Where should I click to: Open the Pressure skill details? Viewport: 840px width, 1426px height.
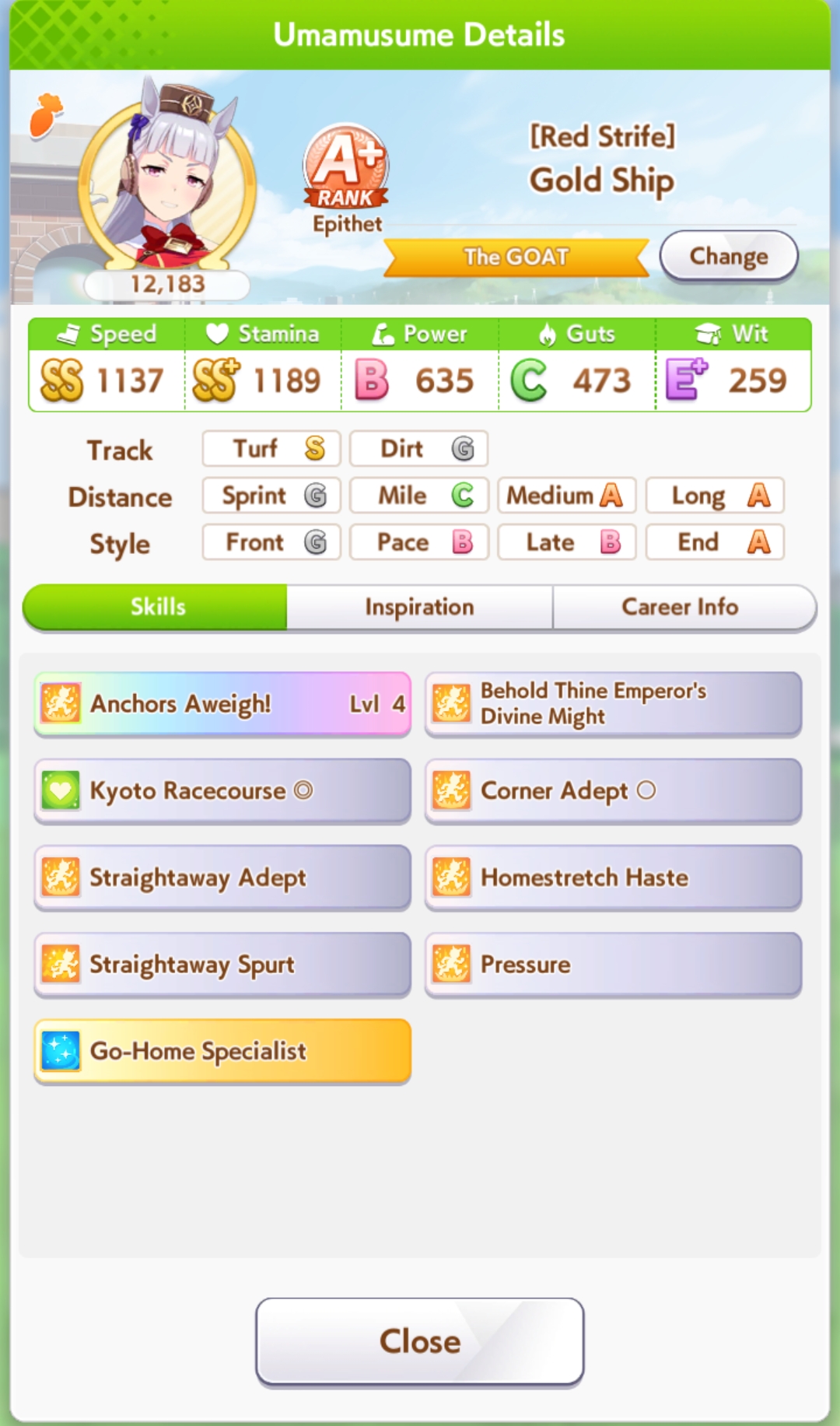613,965
